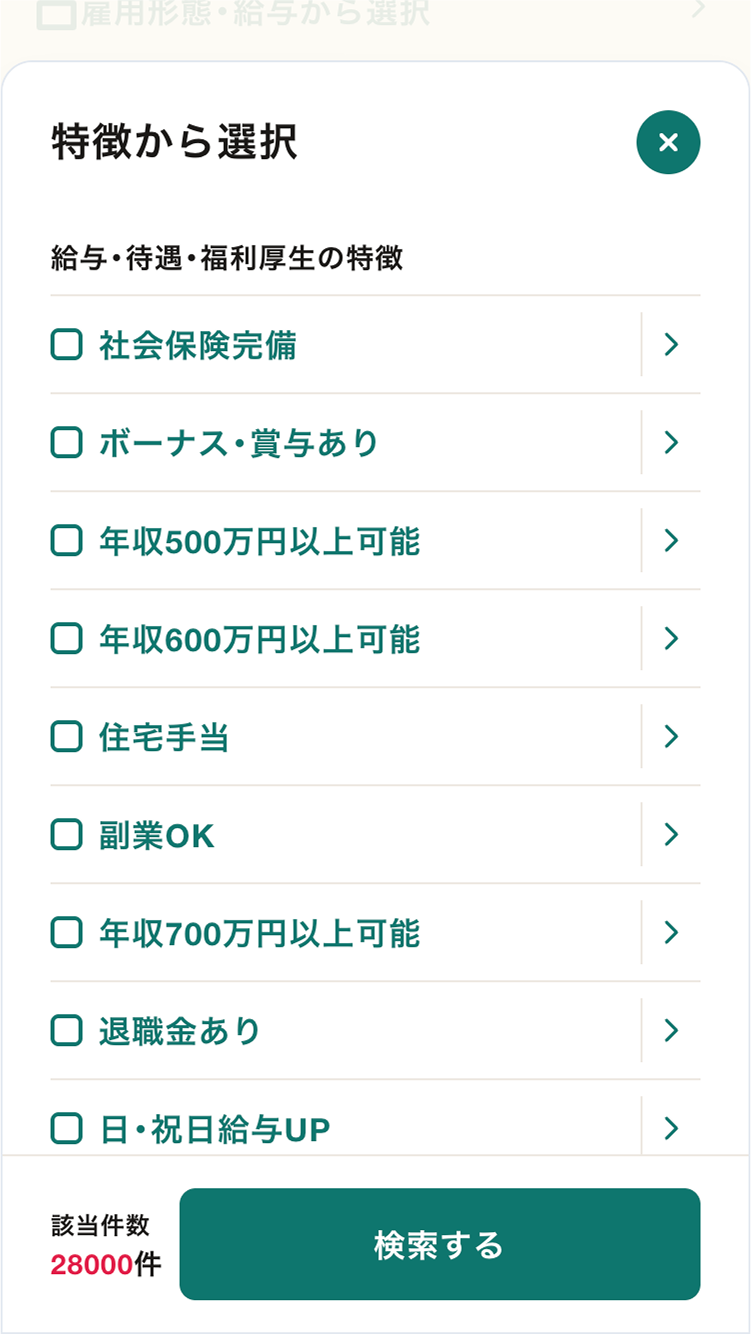Open details for 退職金あり
Viewport: 751px width, 1335px height.
(671, 1031)
